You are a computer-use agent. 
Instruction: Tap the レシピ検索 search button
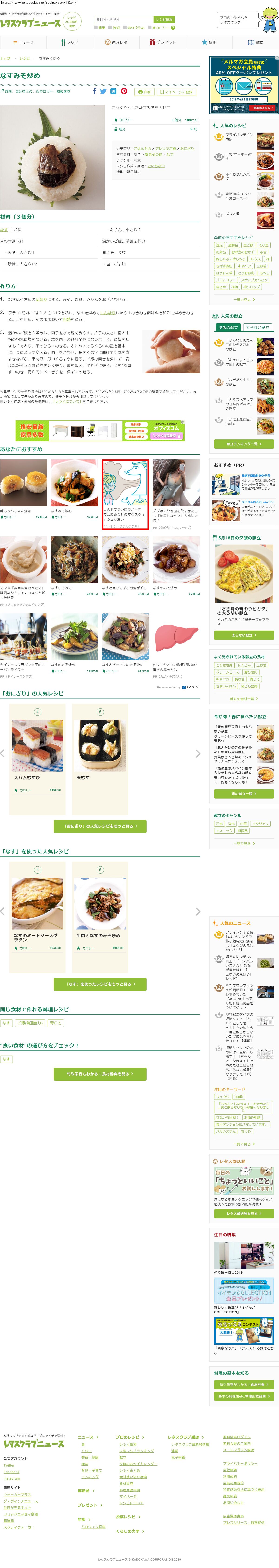coord(164,20)
